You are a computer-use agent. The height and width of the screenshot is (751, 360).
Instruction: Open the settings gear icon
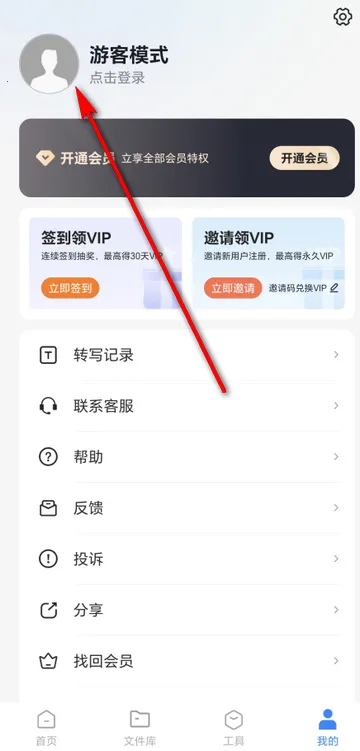coord(342,17)
